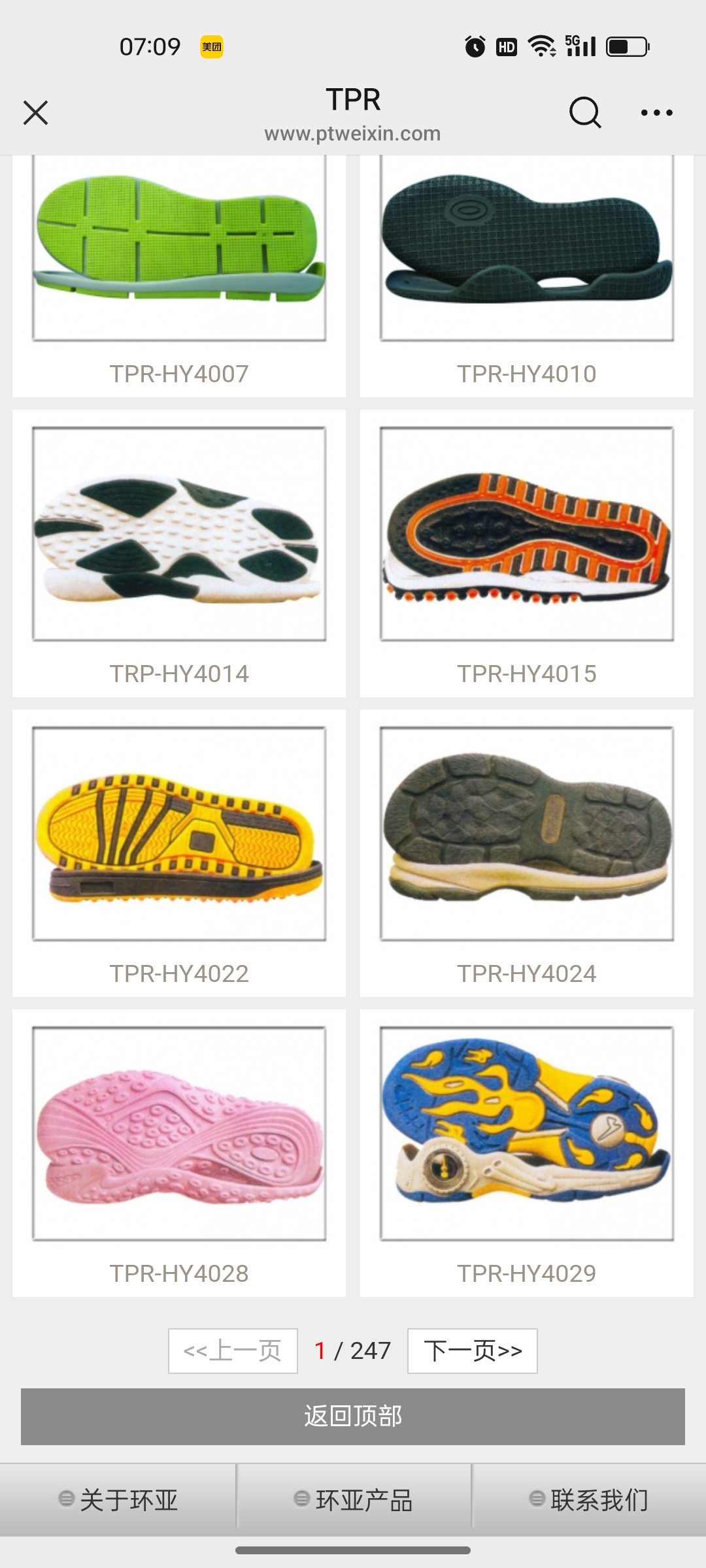The image size is (706, 1568).
Task: Open the 关于环亚 section
Action: pos(118,1500)
